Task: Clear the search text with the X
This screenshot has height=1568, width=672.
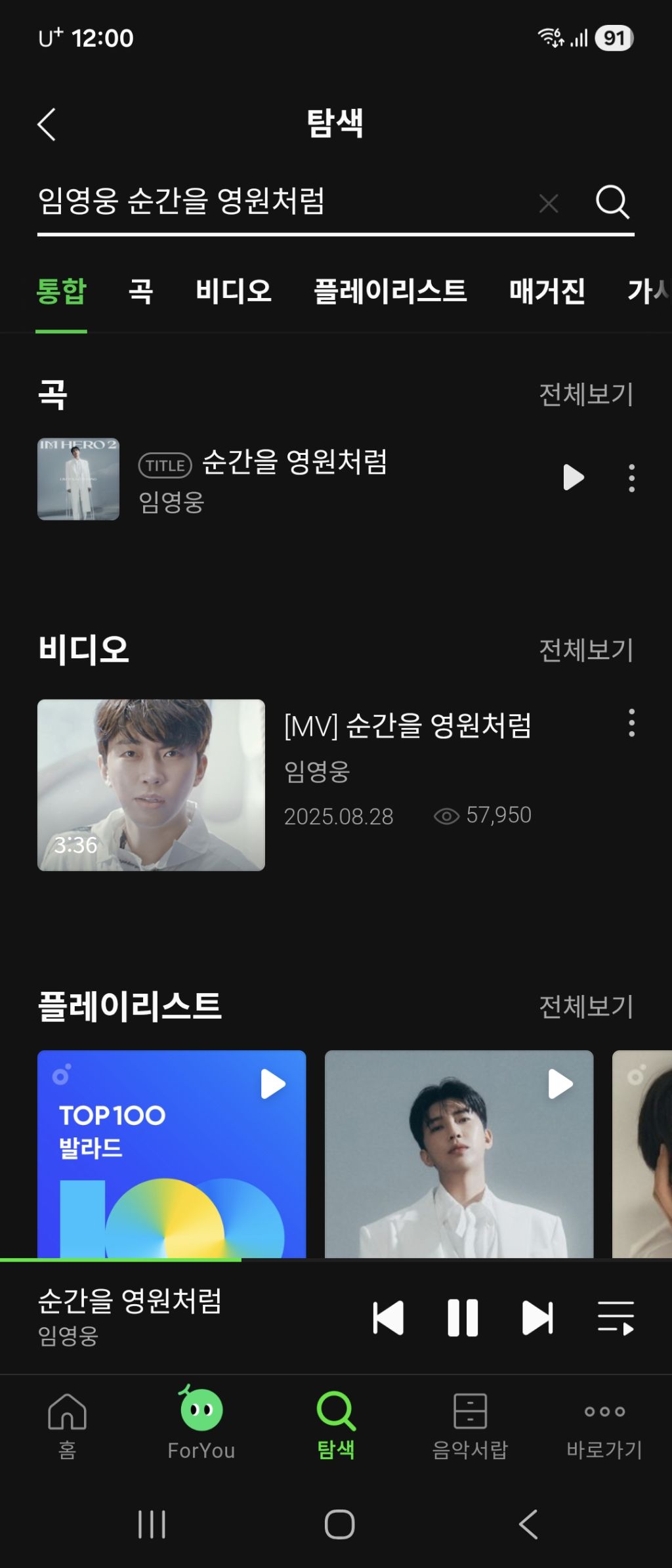Action: pyautogui.click(x=549, y=203)
